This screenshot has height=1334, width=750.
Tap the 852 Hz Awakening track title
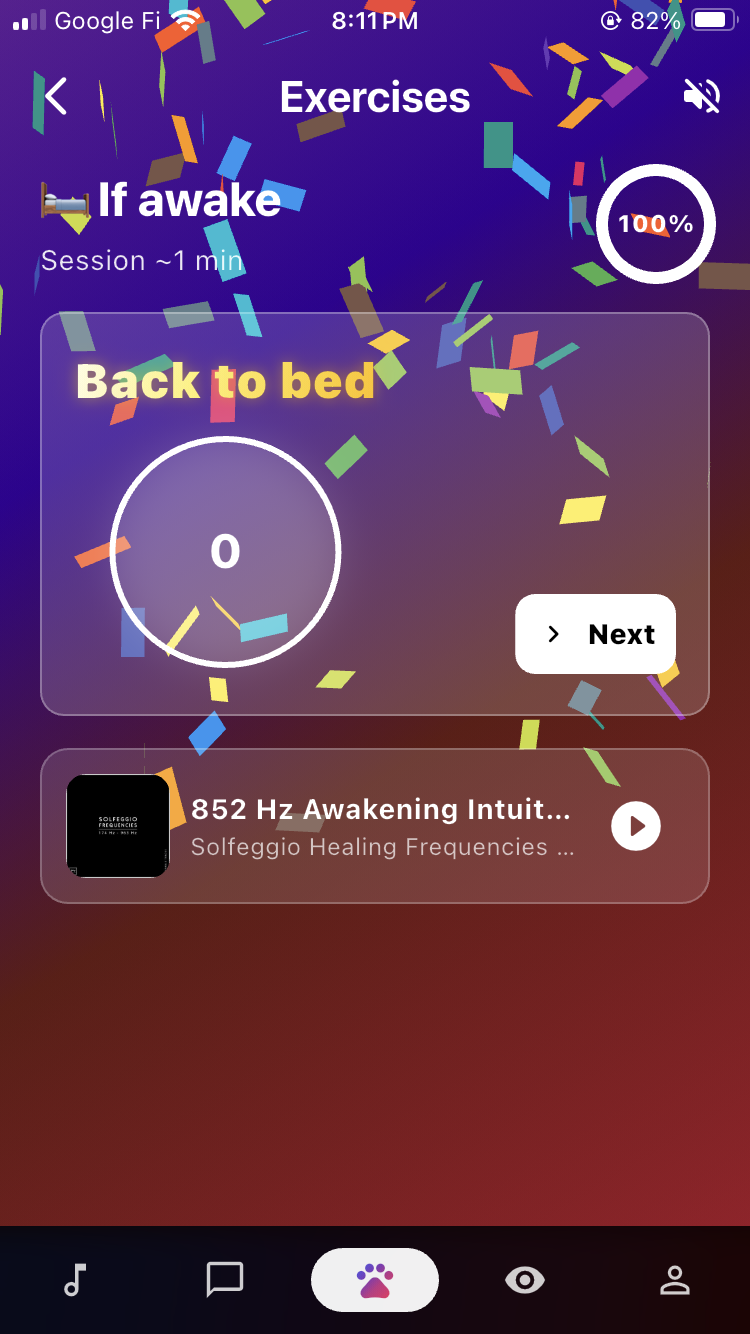[x=380, y=810]
